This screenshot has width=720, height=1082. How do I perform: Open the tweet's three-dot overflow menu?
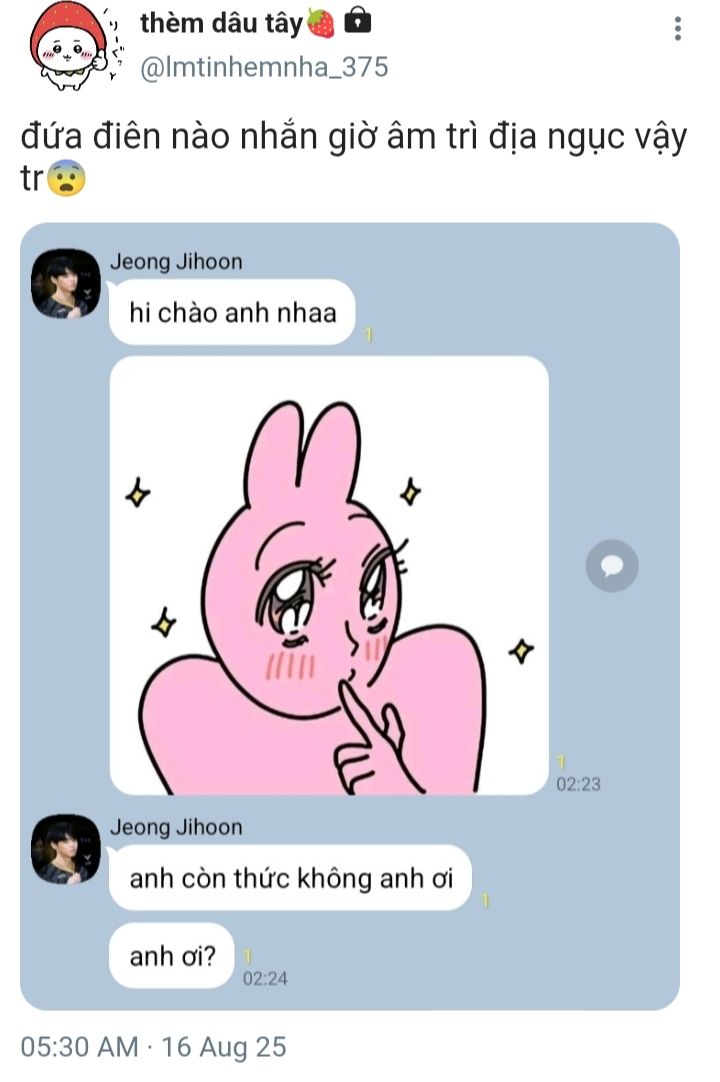(x=678, y=29)
